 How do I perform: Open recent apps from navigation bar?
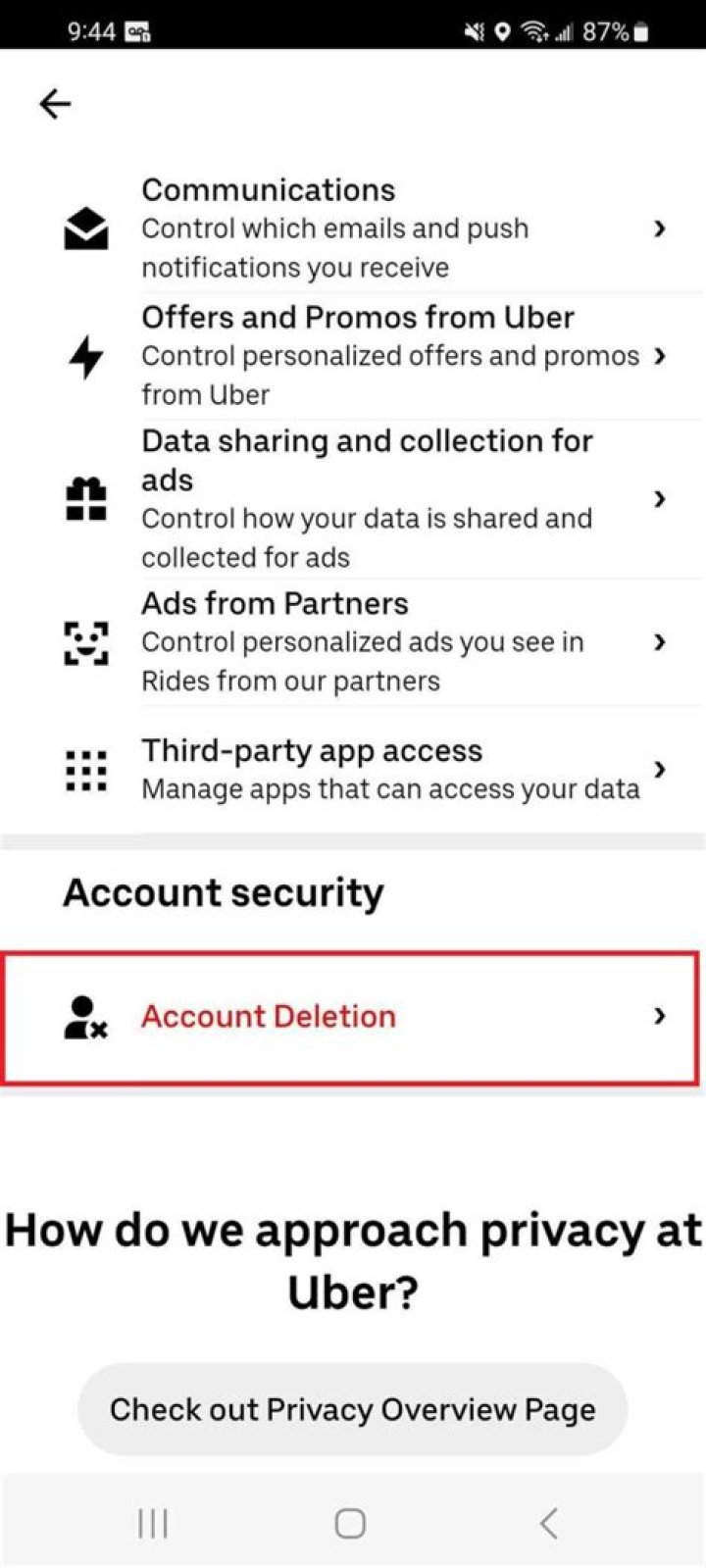coord(153,1523)
